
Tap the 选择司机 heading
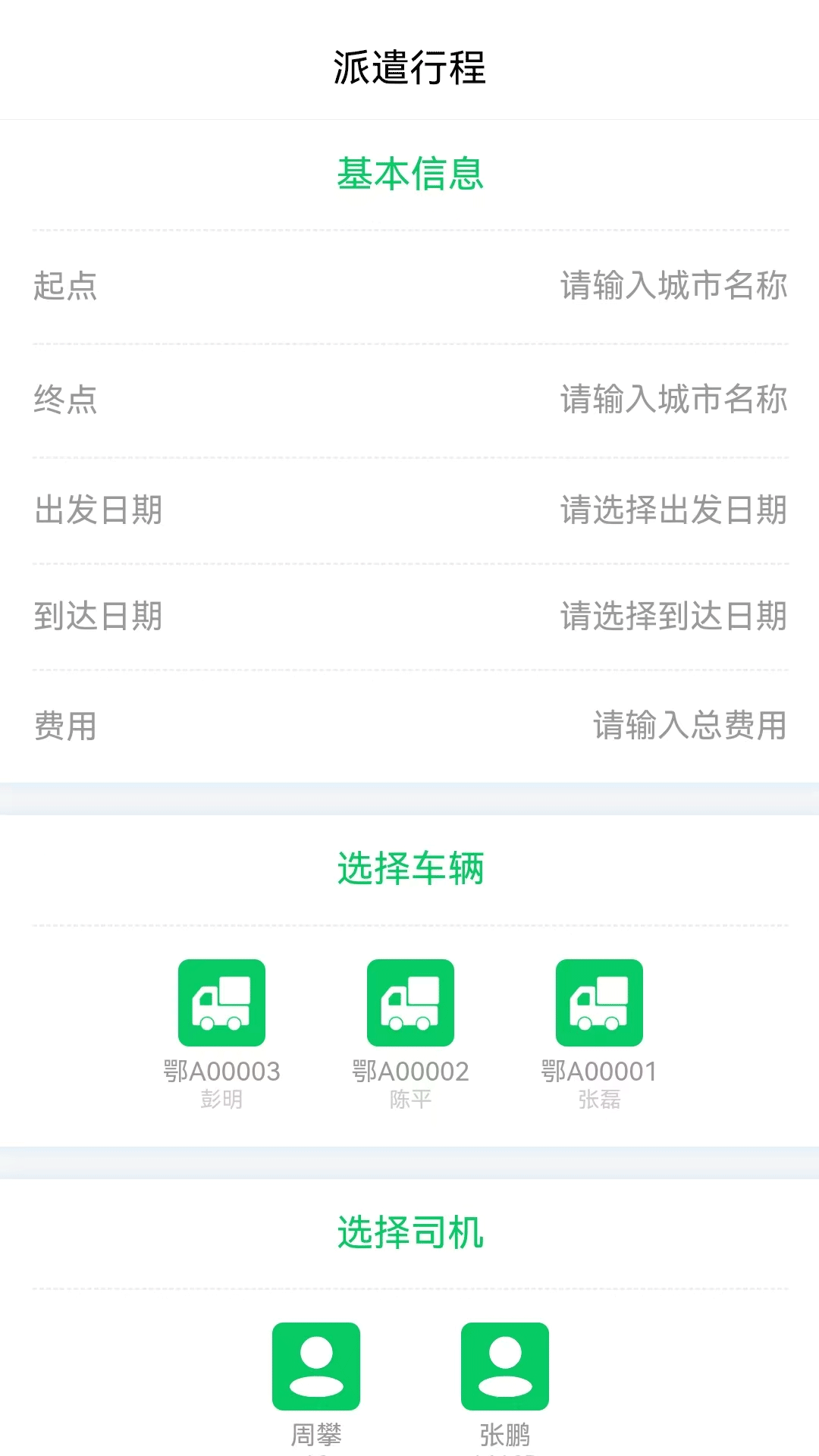[409, 1233]
